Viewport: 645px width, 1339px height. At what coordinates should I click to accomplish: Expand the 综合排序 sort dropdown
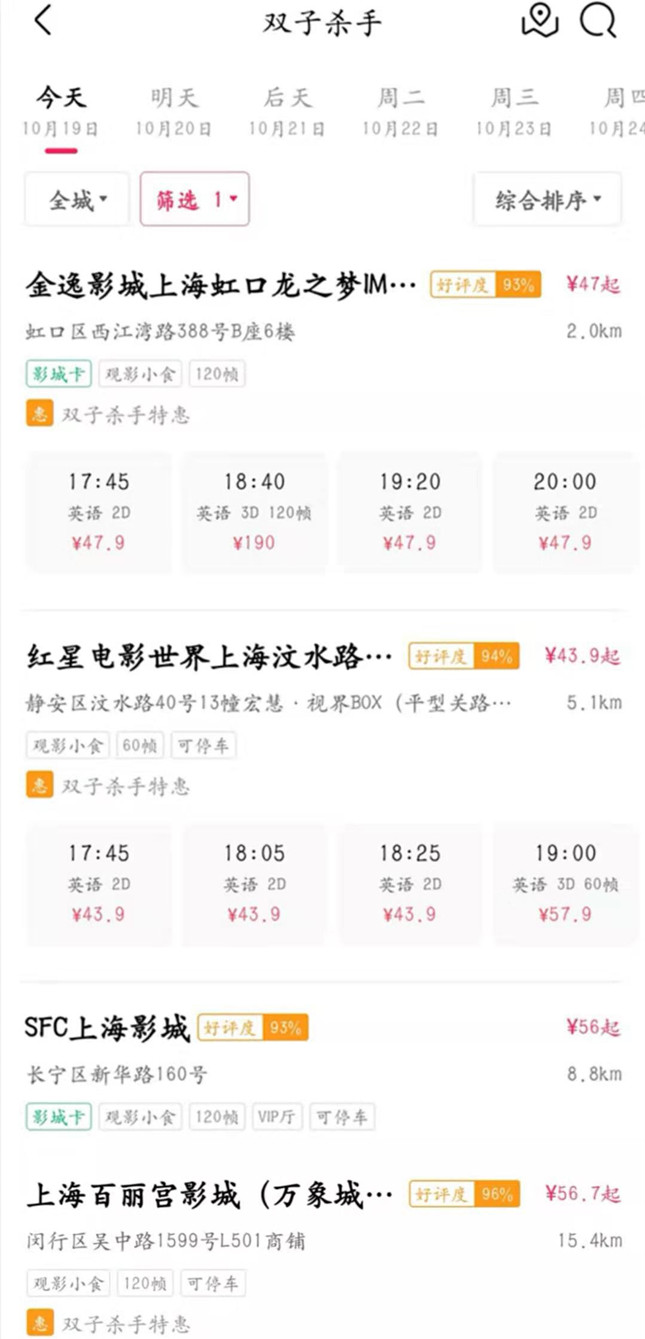[x=547, y=200]
